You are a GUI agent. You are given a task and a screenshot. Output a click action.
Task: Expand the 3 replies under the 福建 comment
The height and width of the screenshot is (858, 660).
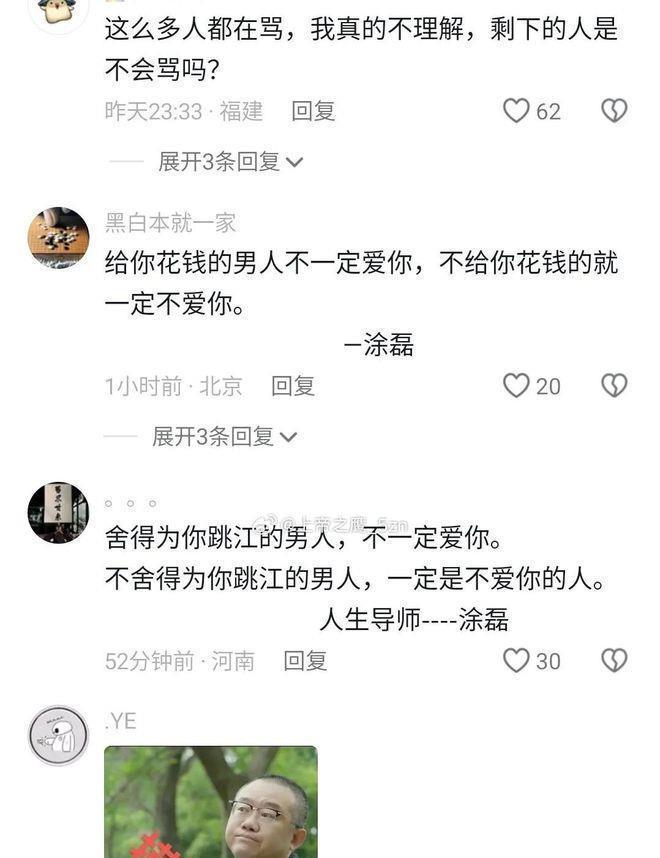click(x=230, y=162)
